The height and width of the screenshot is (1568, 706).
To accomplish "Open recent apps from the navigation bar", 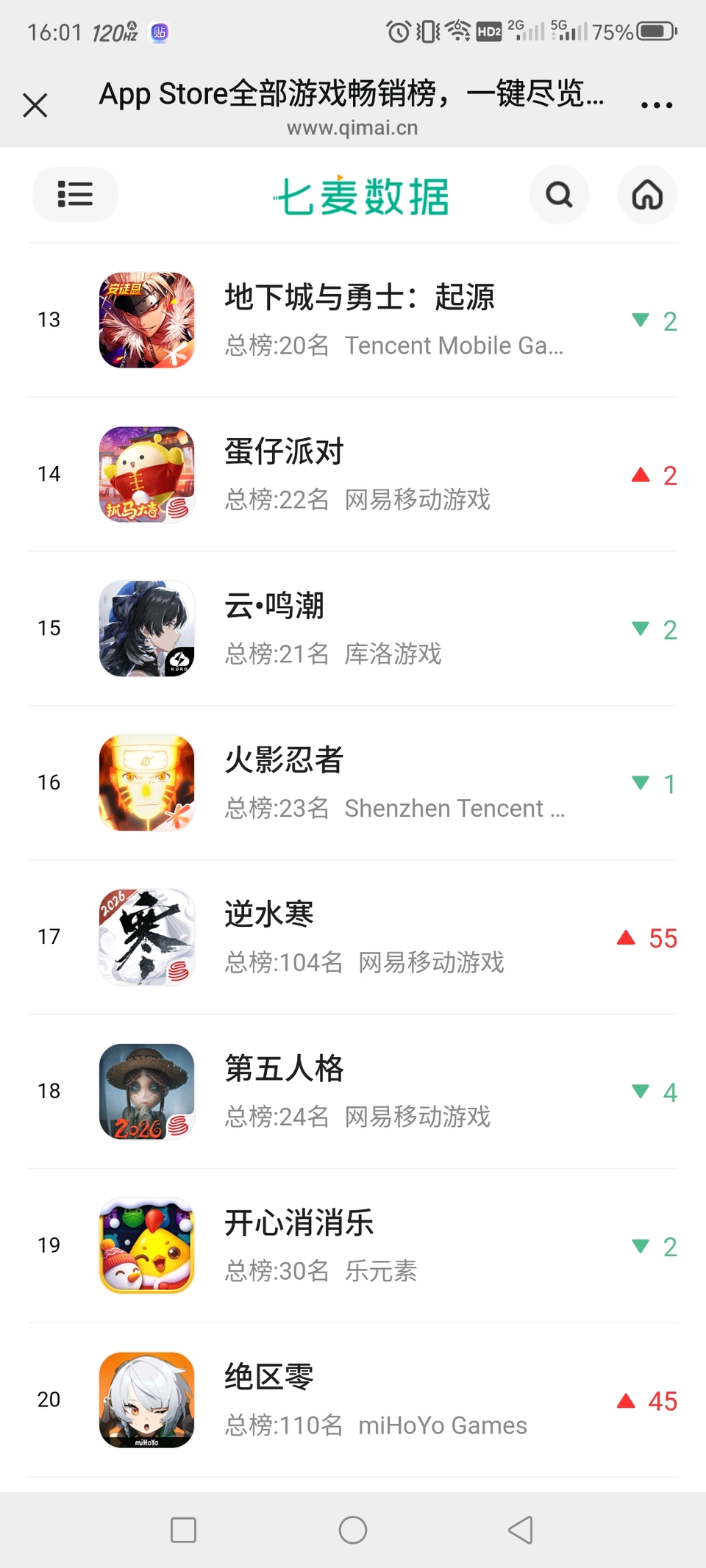I will tap(183, 1530).
